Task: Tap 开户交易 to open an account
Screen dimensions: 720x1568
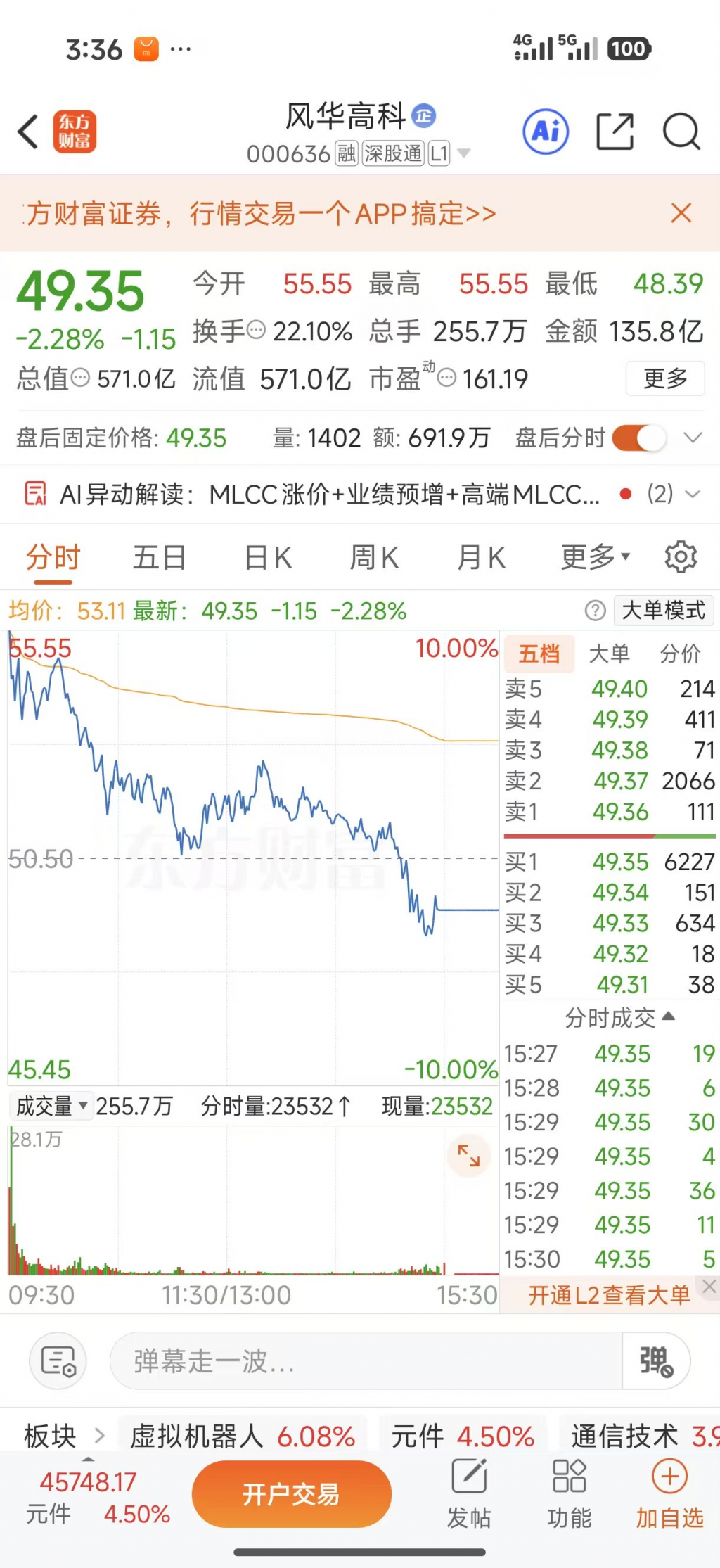Action: (291, 1493)
